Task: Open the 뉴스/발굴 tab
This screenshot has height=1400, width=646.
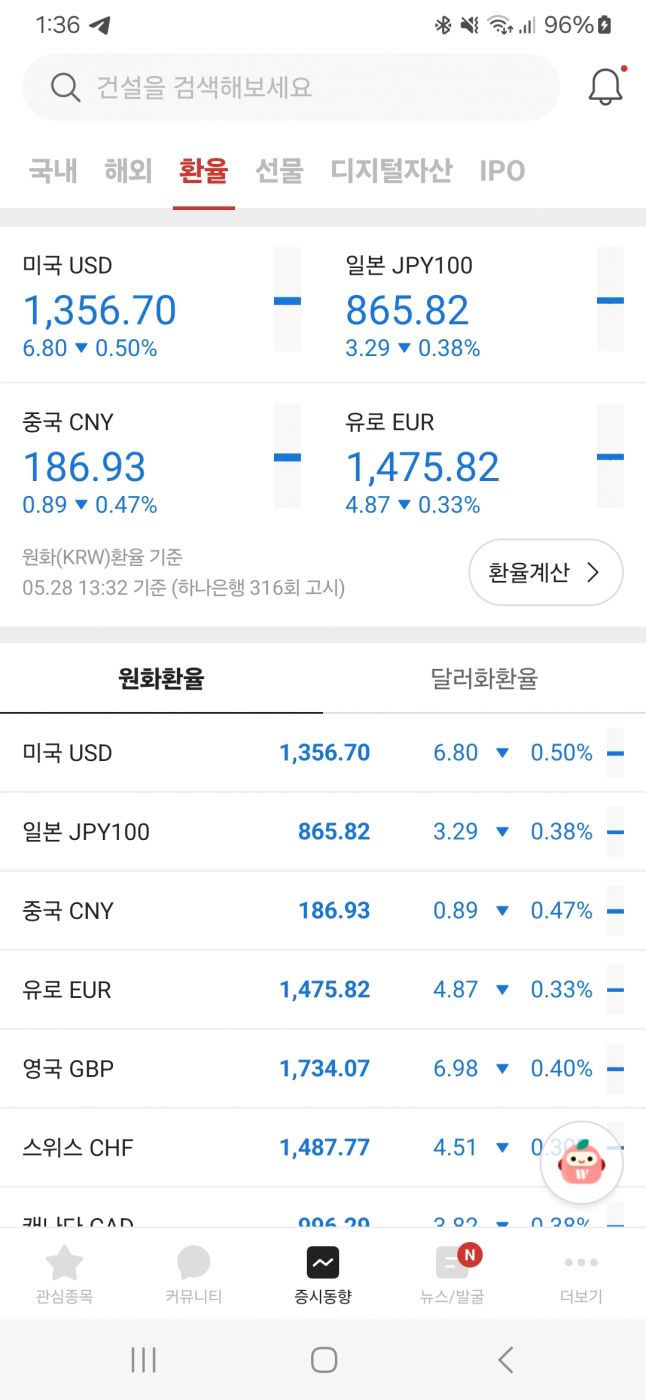Action: tap(452, 1275)
